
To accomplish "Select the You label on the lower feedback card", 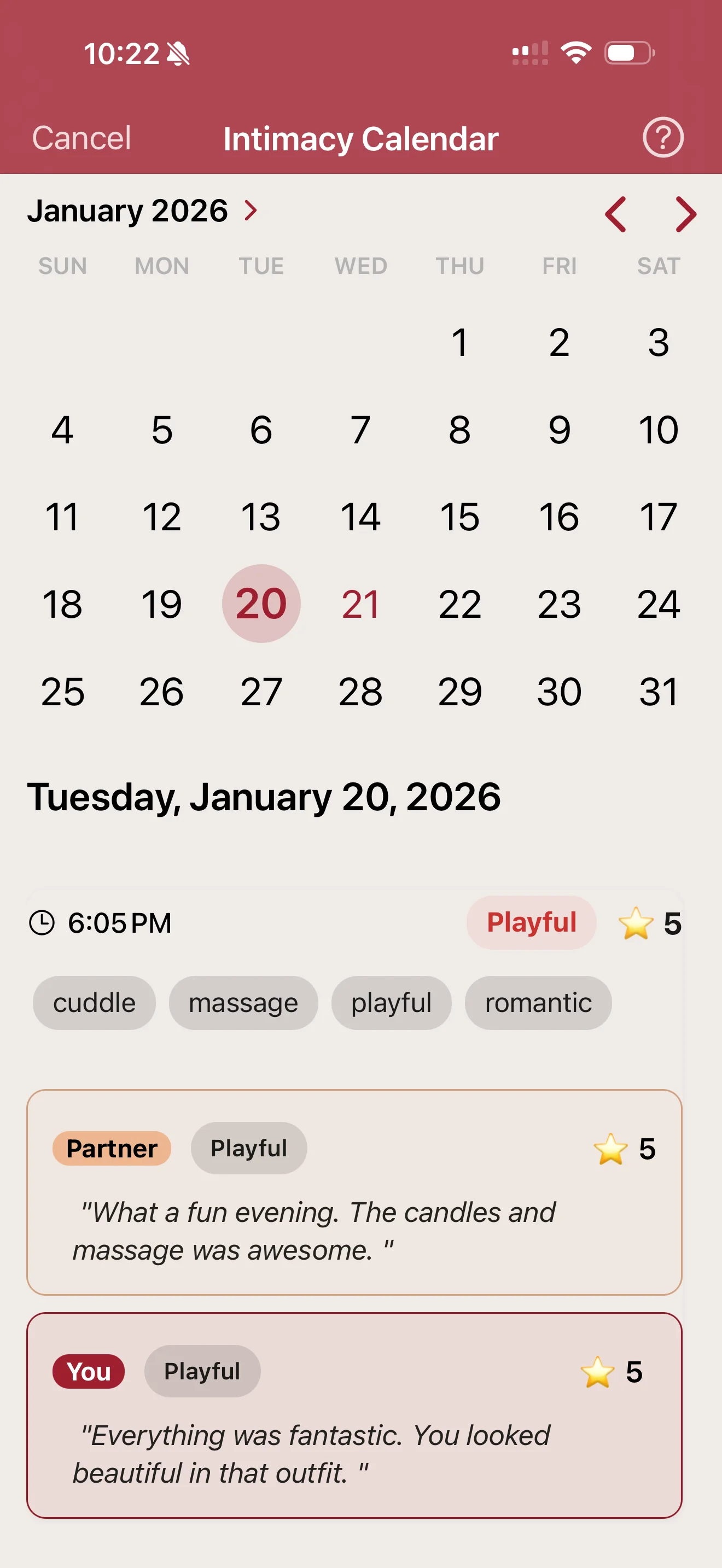I will (x=88, y=1371).
